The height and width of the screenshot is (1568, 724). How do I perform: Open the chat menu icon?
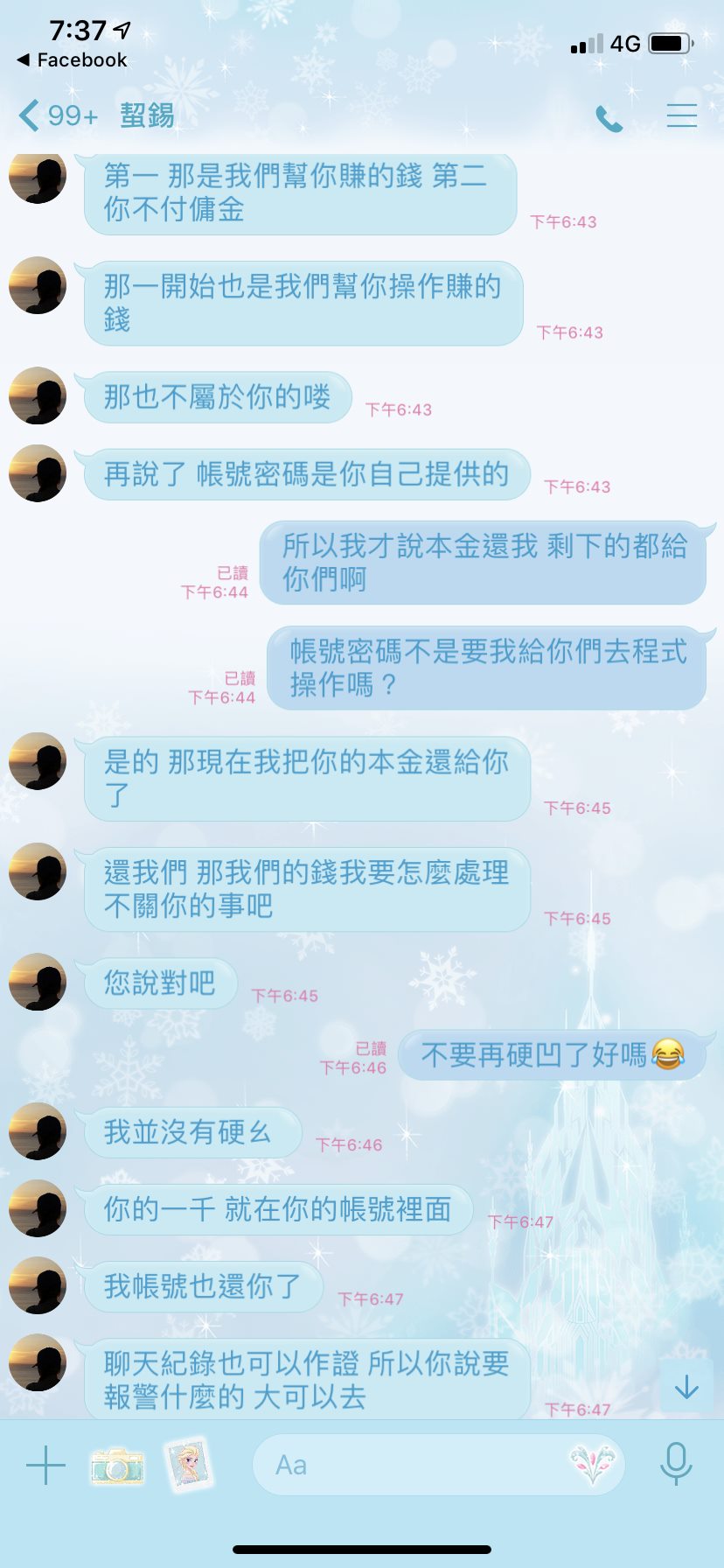(x=681, y=116)
